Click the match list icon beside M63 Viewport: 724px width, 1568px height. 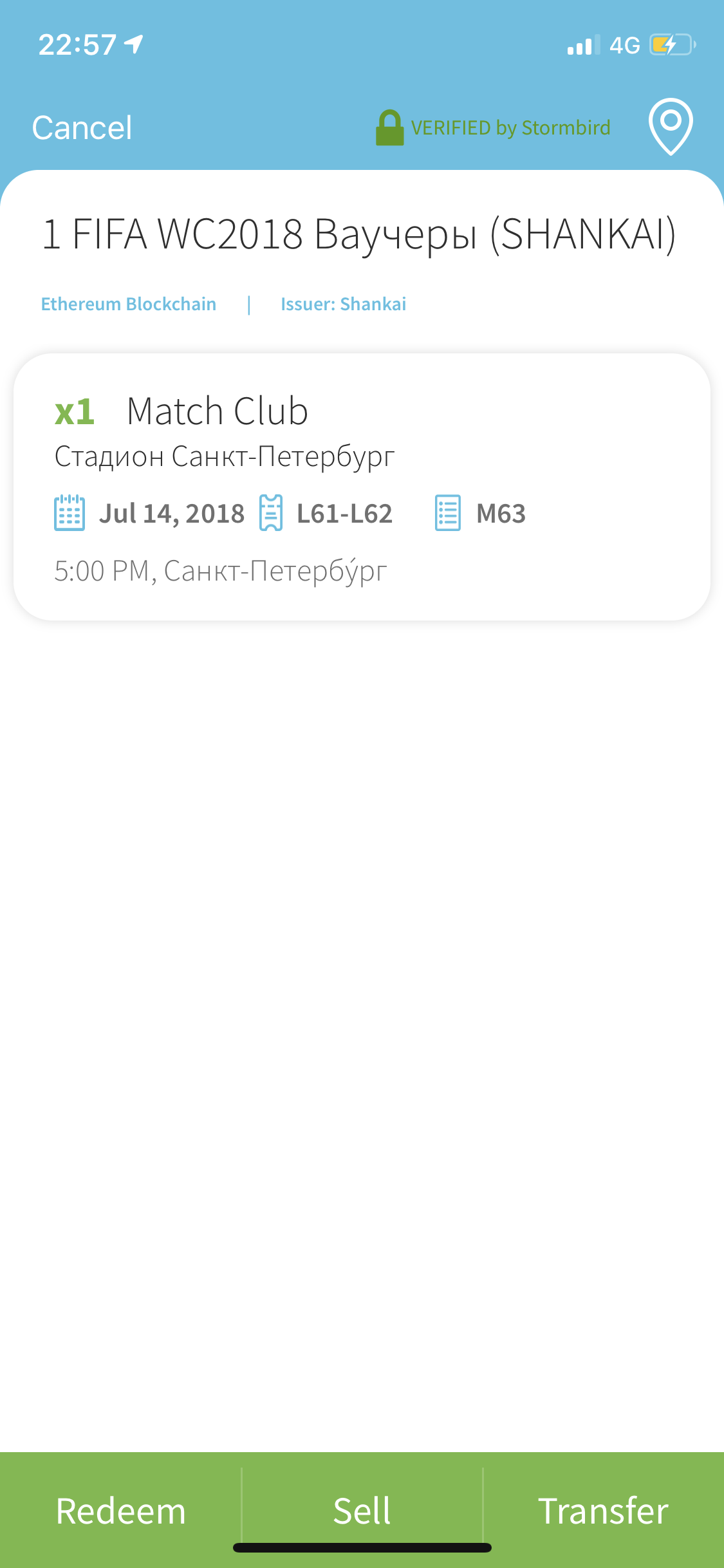(x=449, y=512)
